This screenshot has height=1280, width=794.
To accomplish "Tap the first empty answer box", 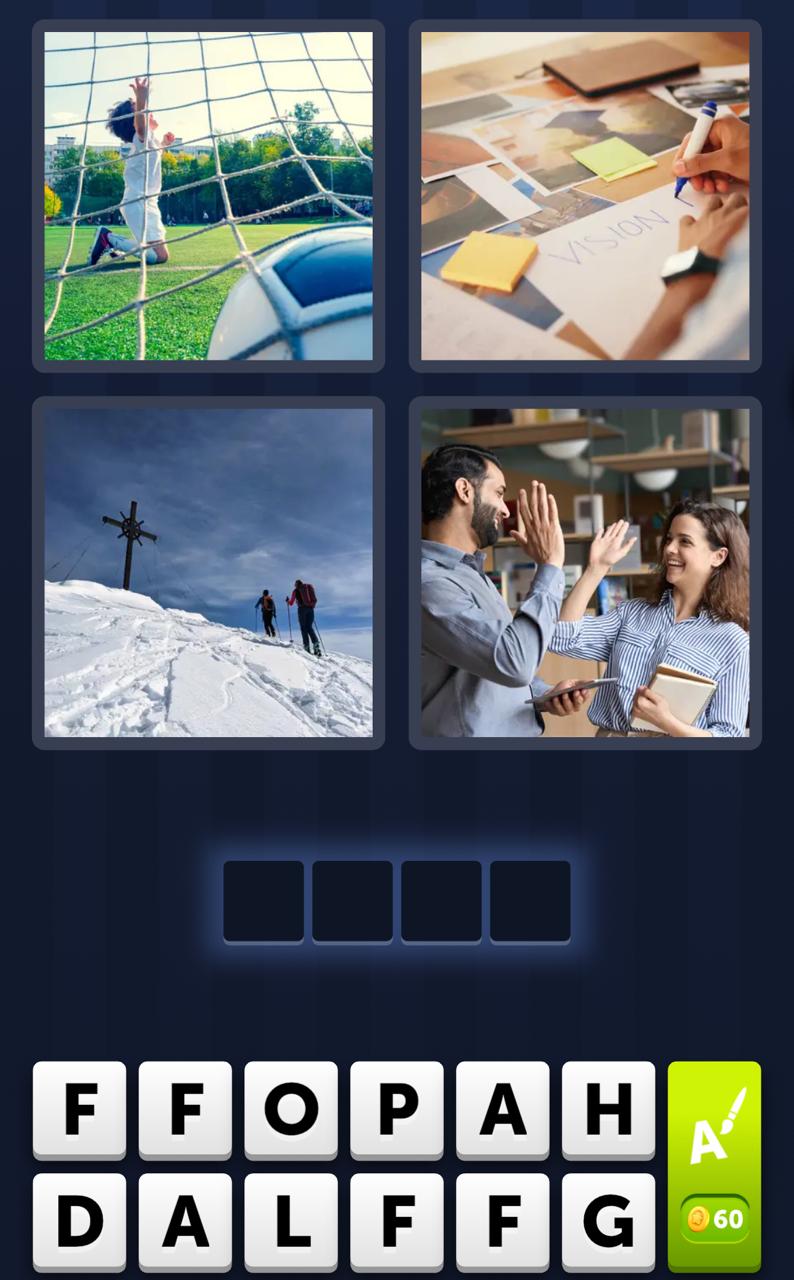I will [263, 899].
